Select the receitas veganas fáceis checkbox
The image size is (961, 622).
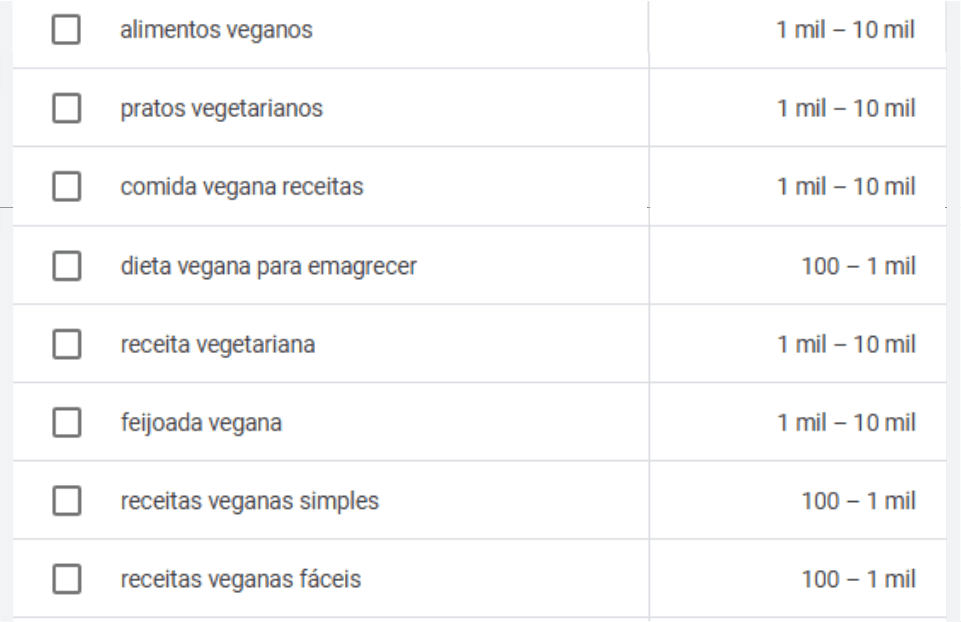(x=66, y=579)
